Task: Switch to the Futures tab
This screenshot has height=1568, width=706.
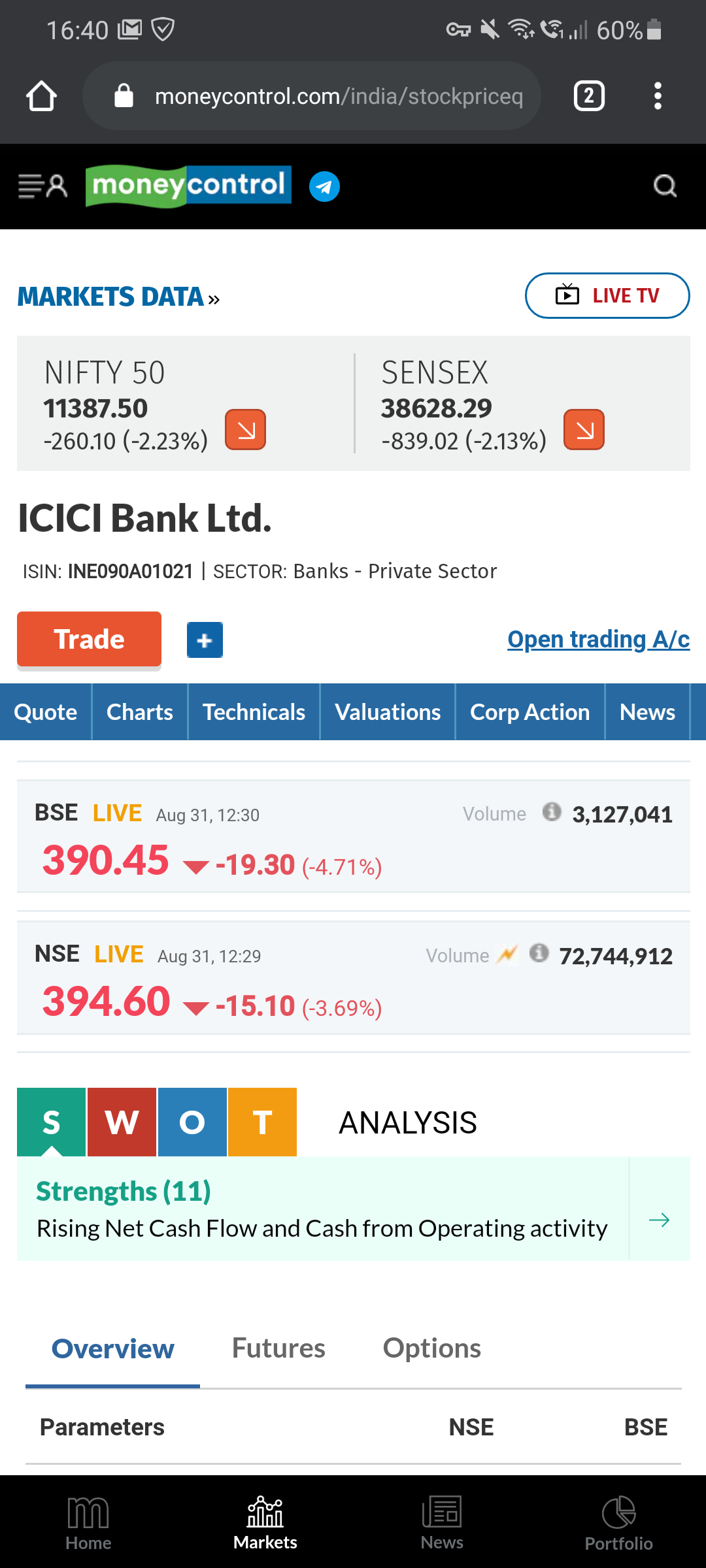Action: (x=278, y=1348)
